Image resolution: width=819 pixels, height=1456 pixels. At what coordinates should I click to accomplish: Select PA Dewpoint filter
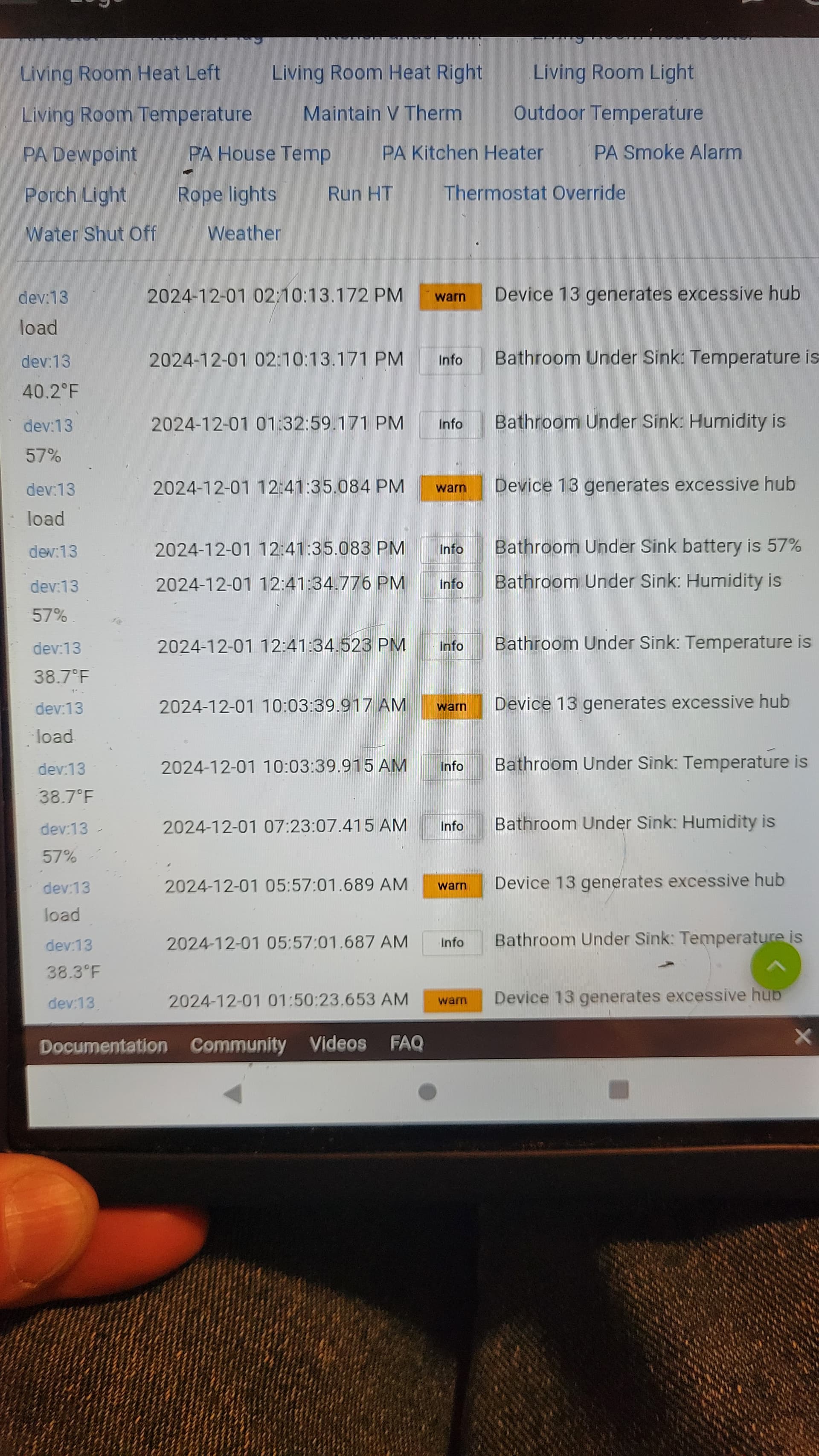pyautogui.click(x=80, y=154)
